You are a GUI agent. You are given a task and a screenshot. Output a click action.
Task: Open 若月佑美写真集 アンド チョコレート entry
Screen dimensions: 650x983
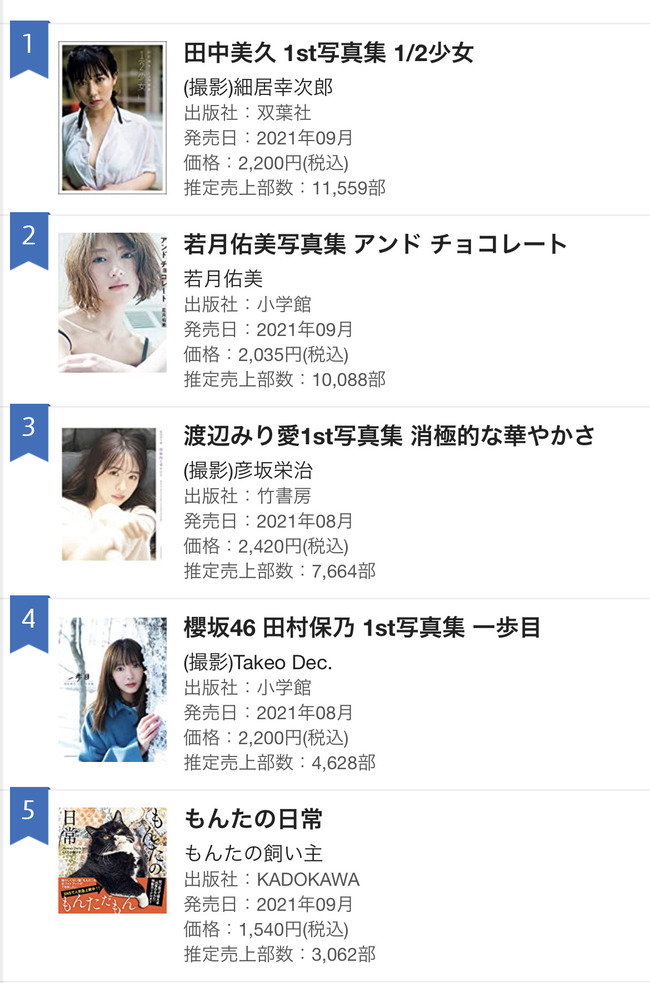[375, 244]
